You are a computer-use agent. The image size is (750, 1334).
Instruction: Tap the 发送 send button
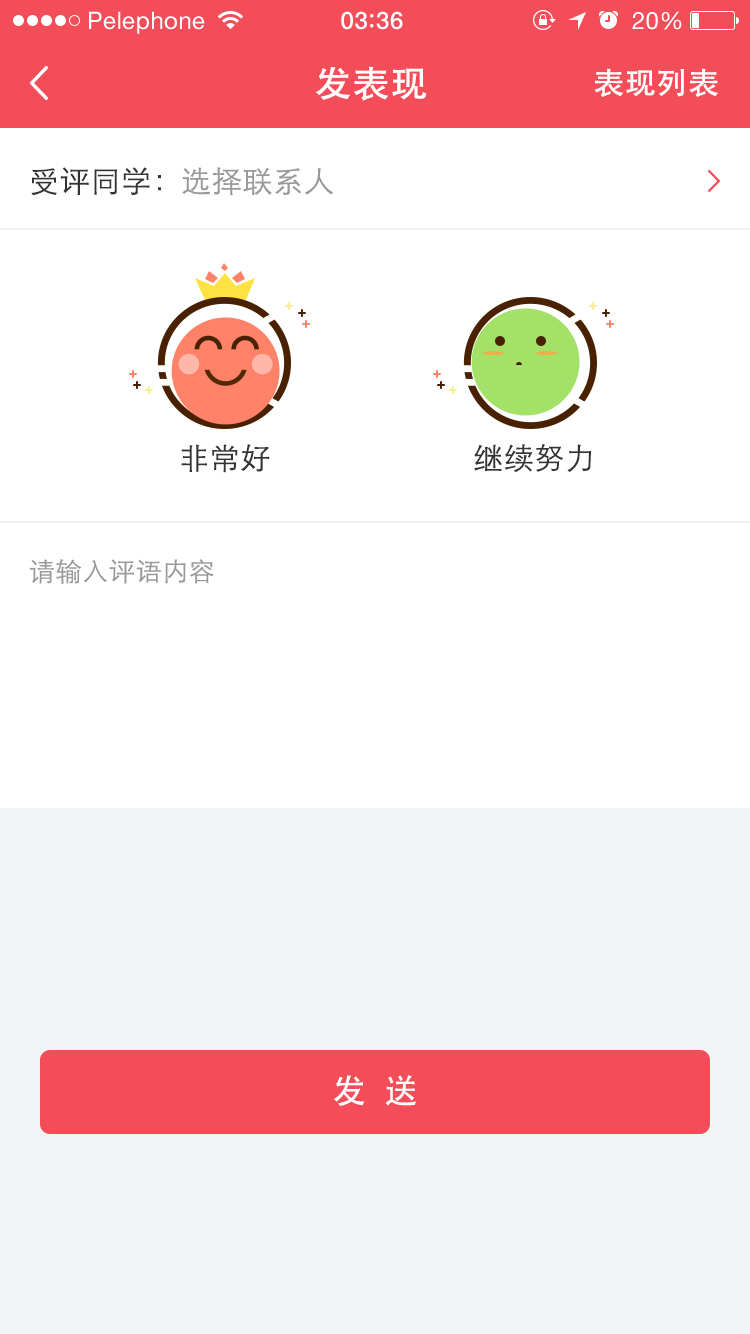(x=375, y=1091)
